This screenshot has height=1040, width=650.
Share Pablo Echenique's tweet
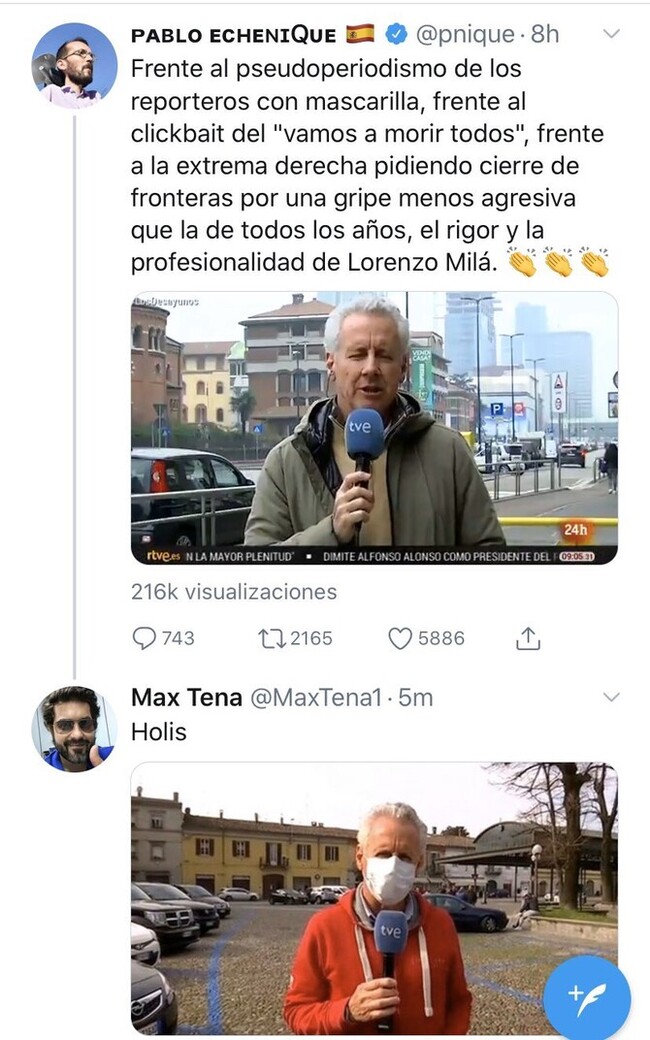(x=528, y=638)
